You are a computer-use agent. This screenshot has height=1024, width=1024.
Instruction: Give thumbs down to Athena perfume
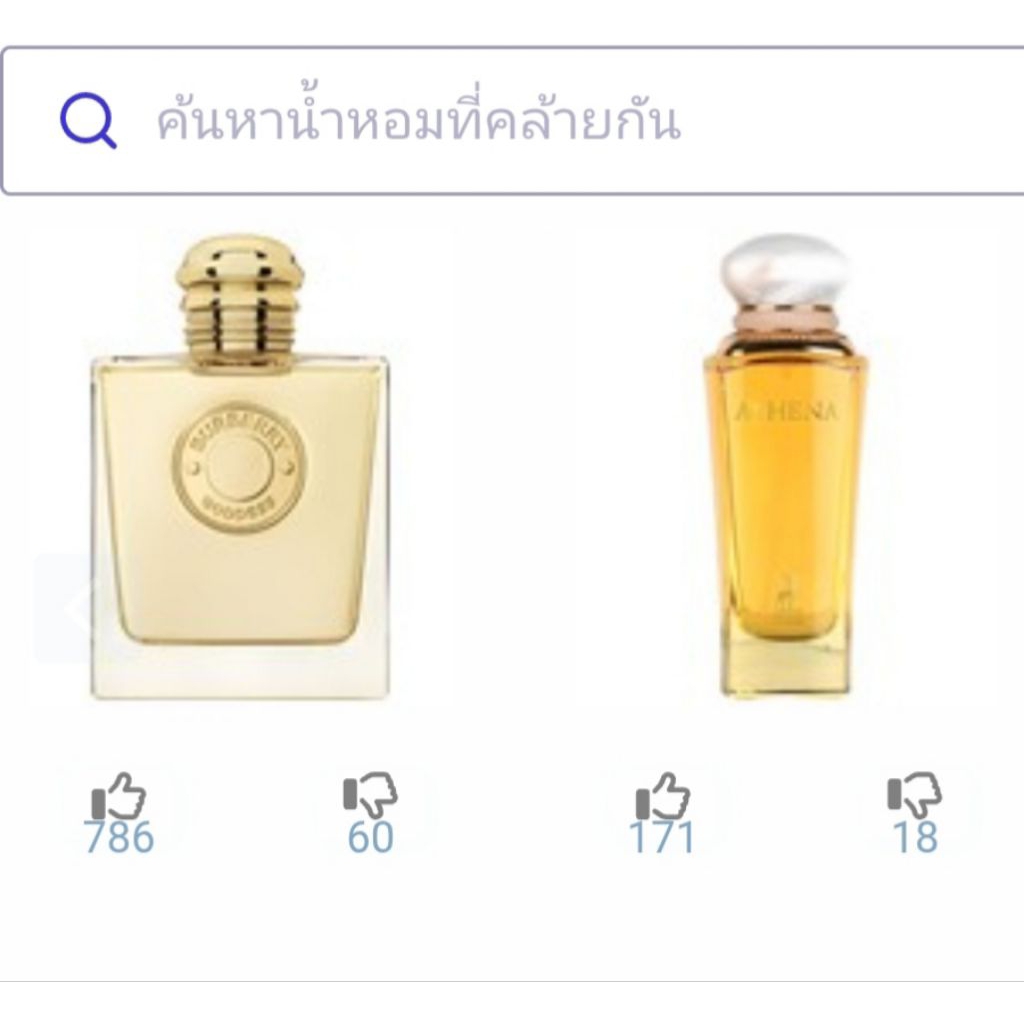click(914, 798)
